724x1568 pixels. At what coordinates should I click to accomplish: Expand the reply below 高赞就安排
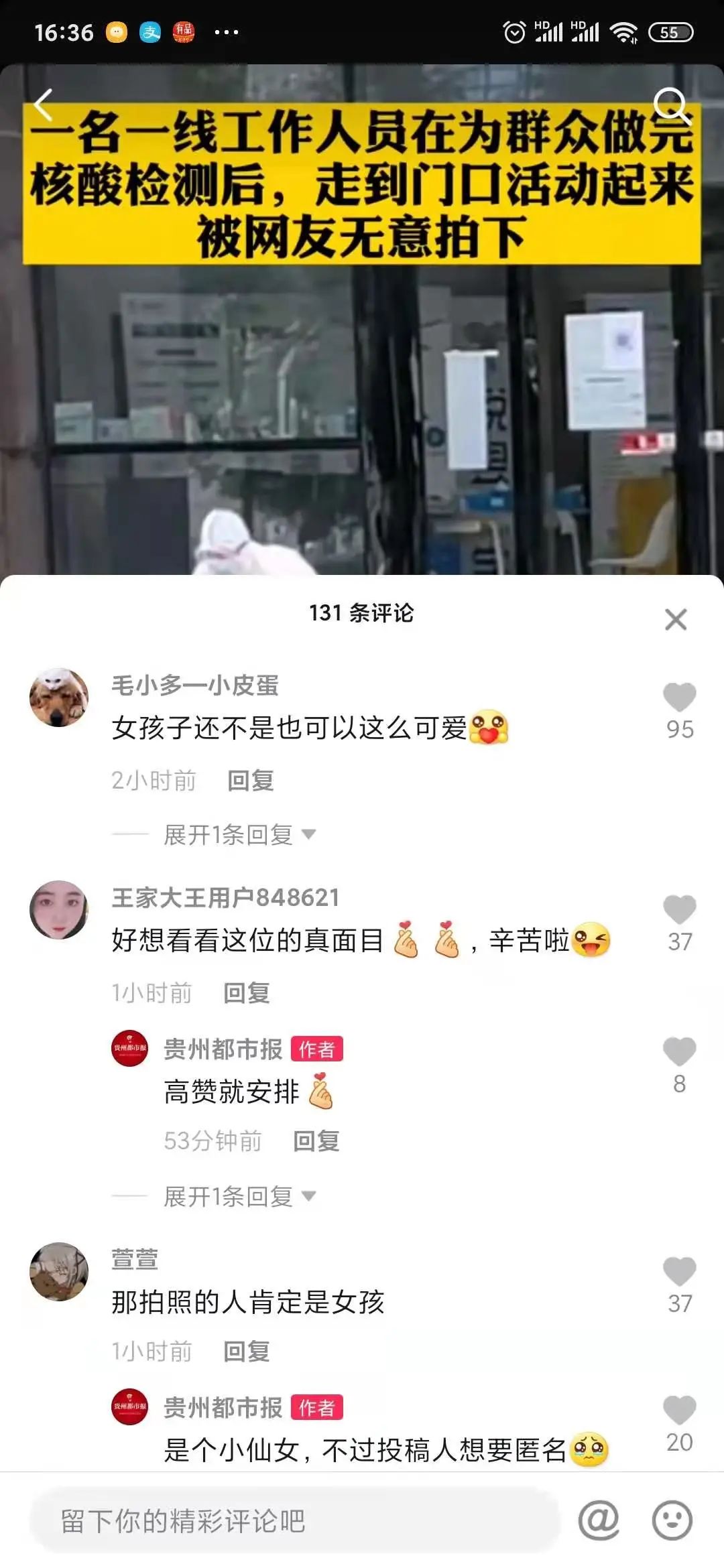(x=238, y=1197)
